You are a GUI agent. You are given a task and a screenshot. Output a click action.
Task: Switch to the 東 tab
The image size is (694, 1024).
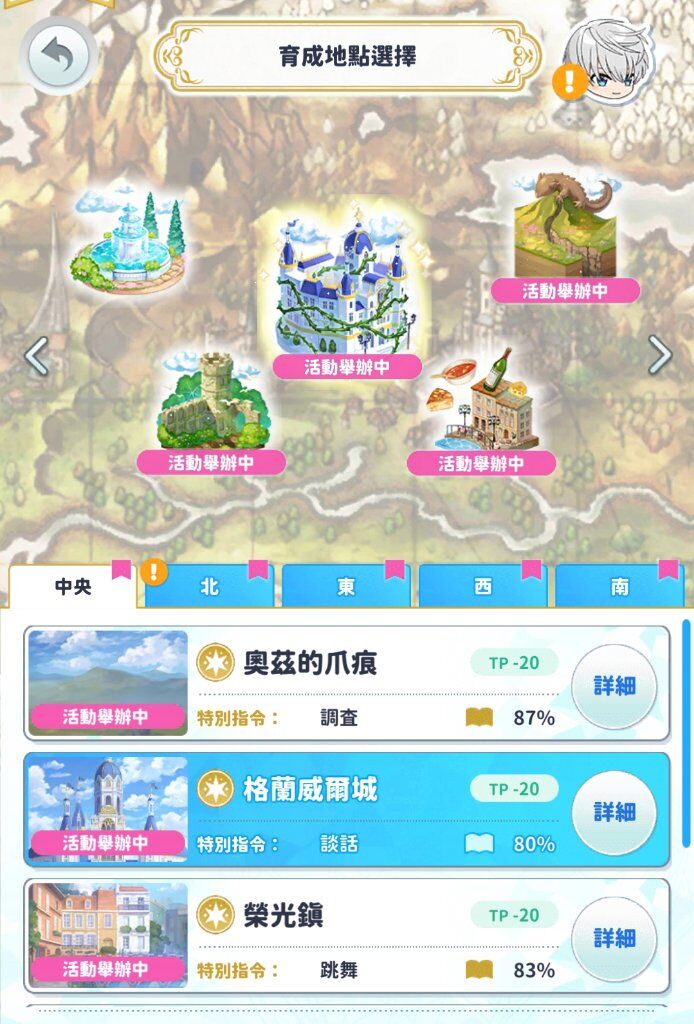pos(346,587)
